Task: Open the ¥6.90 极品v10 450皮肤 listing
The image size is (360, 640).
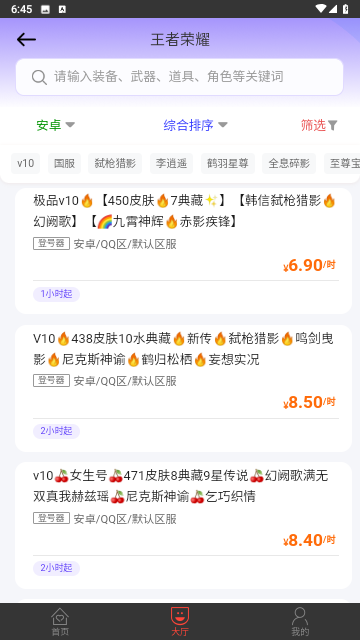Action: tap(183, 251)
